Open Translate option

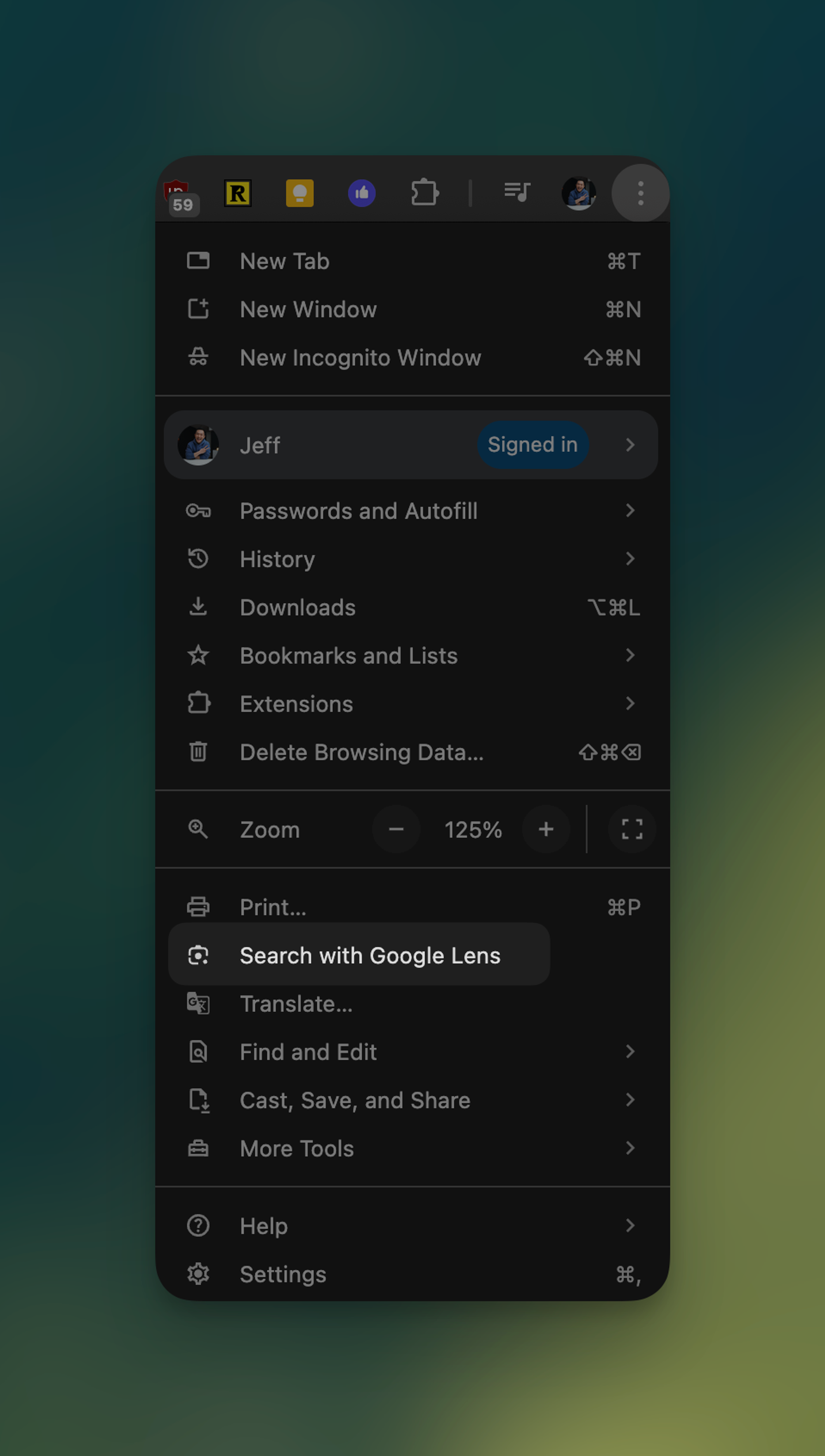412,1004
